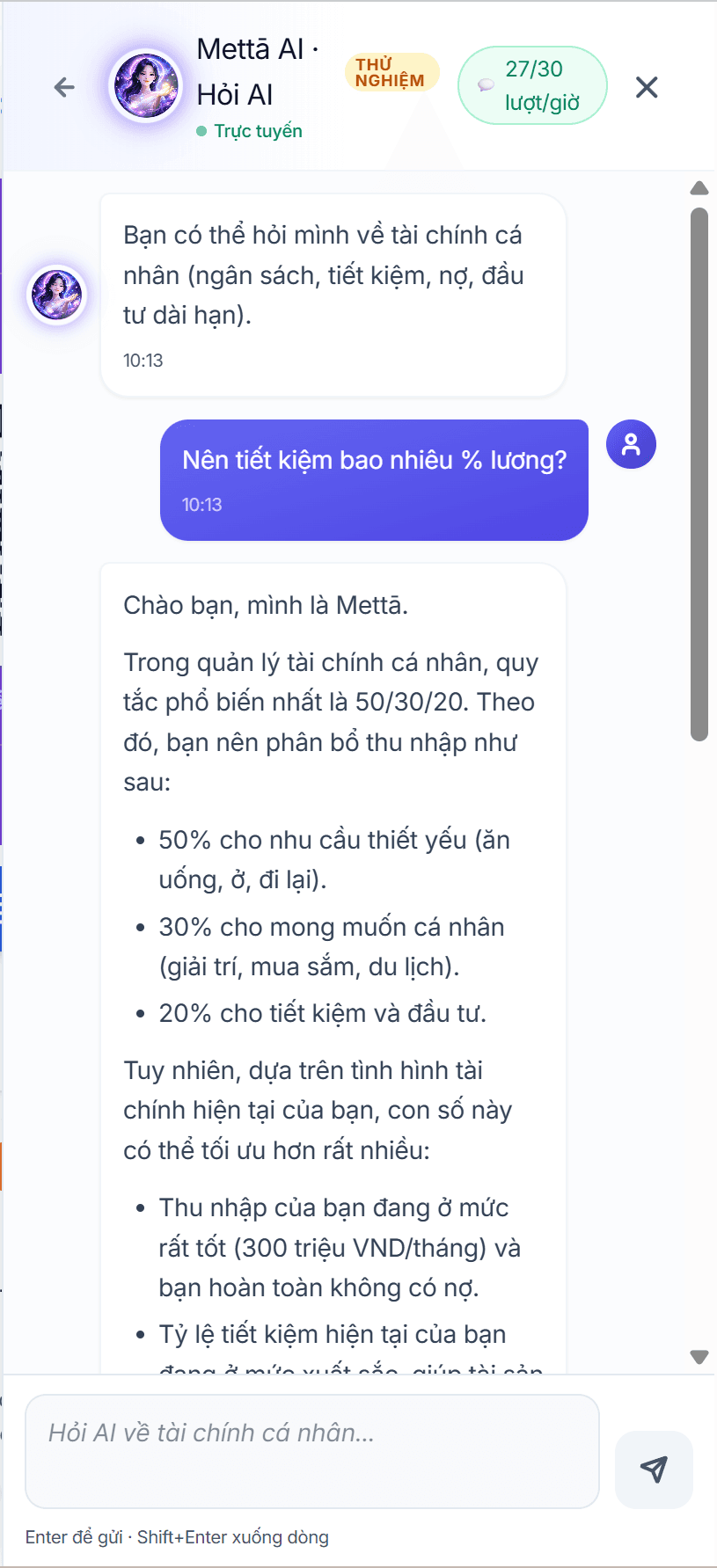Click the green online status dot
This screenshot has height=1568, width=717.
point(203,130)
